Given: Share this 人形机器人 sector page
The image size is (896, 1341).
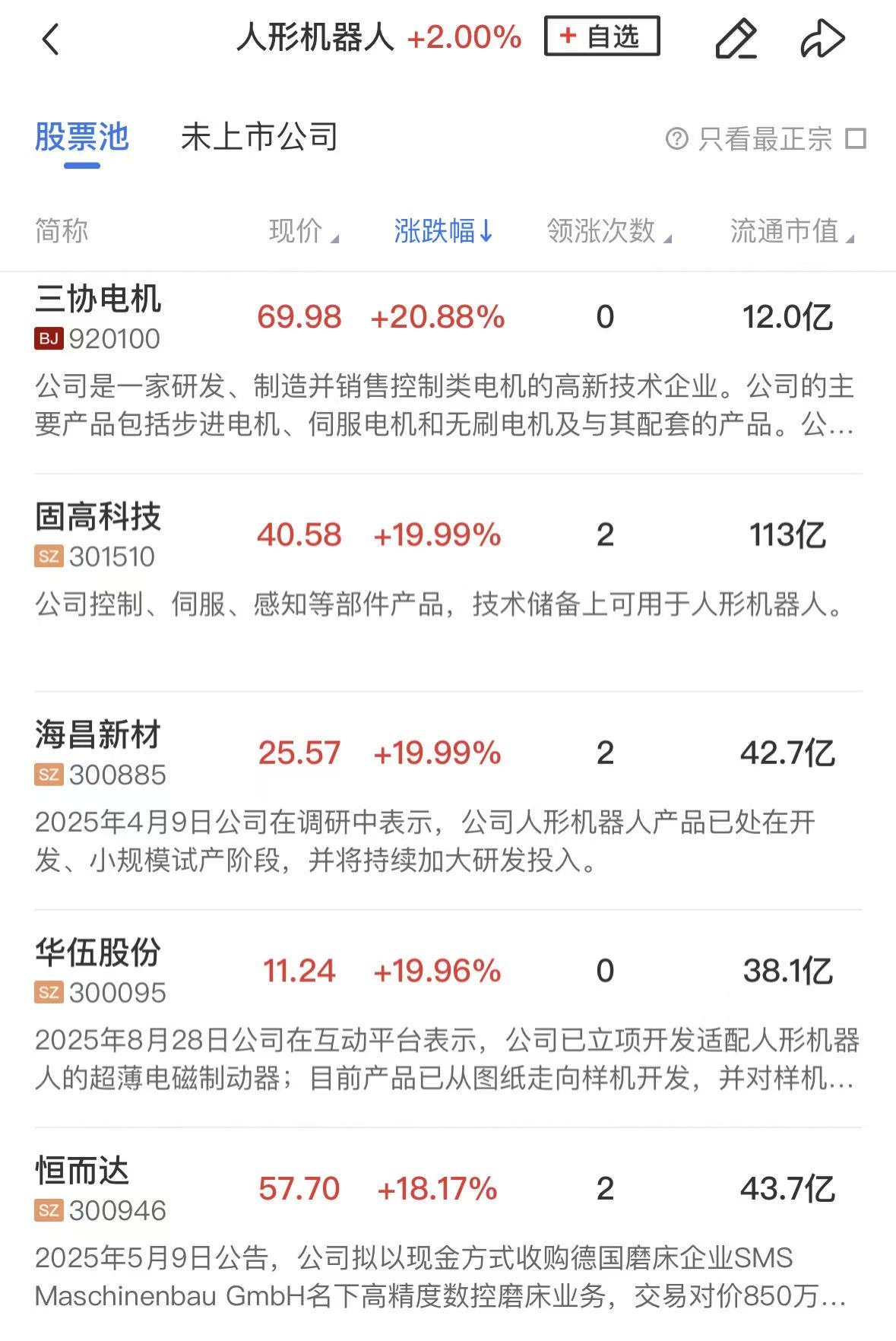Looking at the screenshot, I should pos(822,39).
